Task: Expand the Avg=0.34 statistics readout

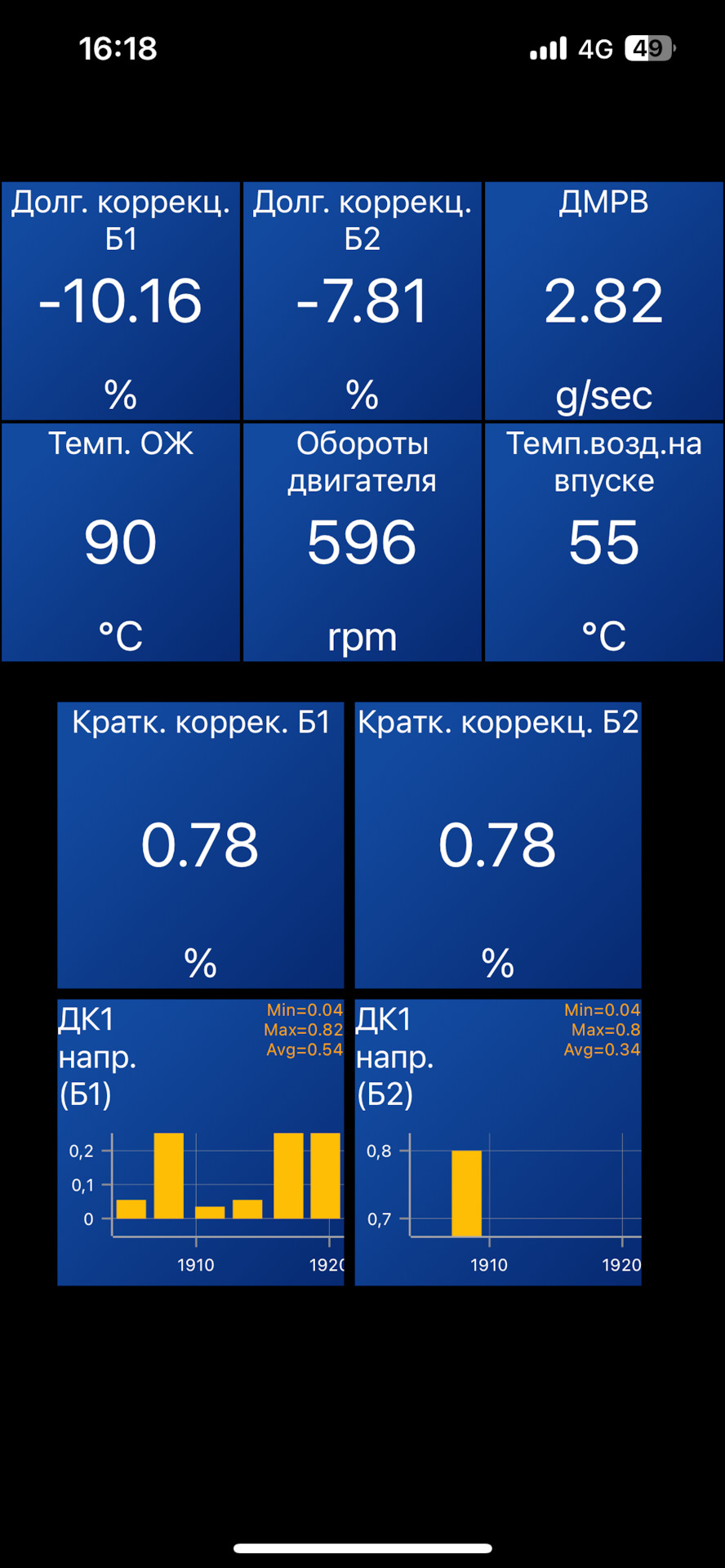Action: 602,1050
